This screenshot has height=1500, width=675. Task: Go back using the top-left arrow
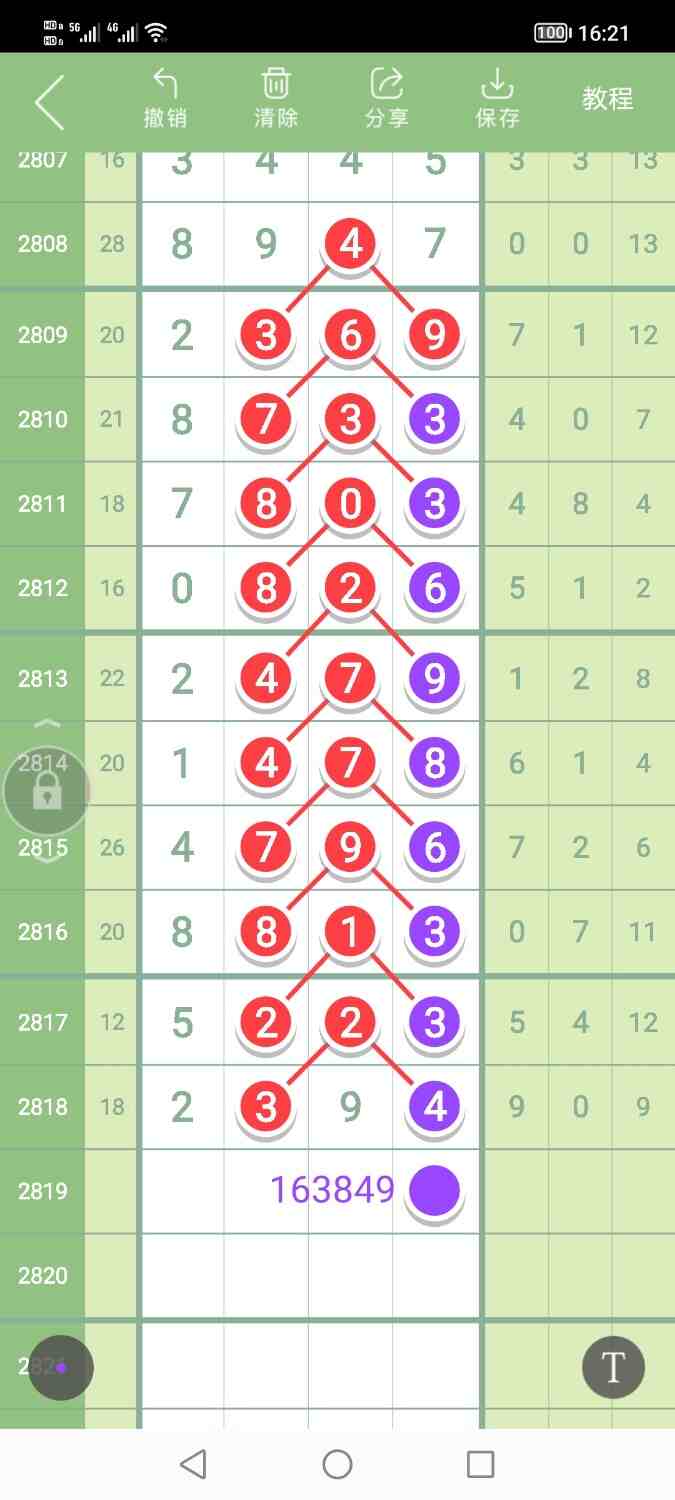click(49, 101)
